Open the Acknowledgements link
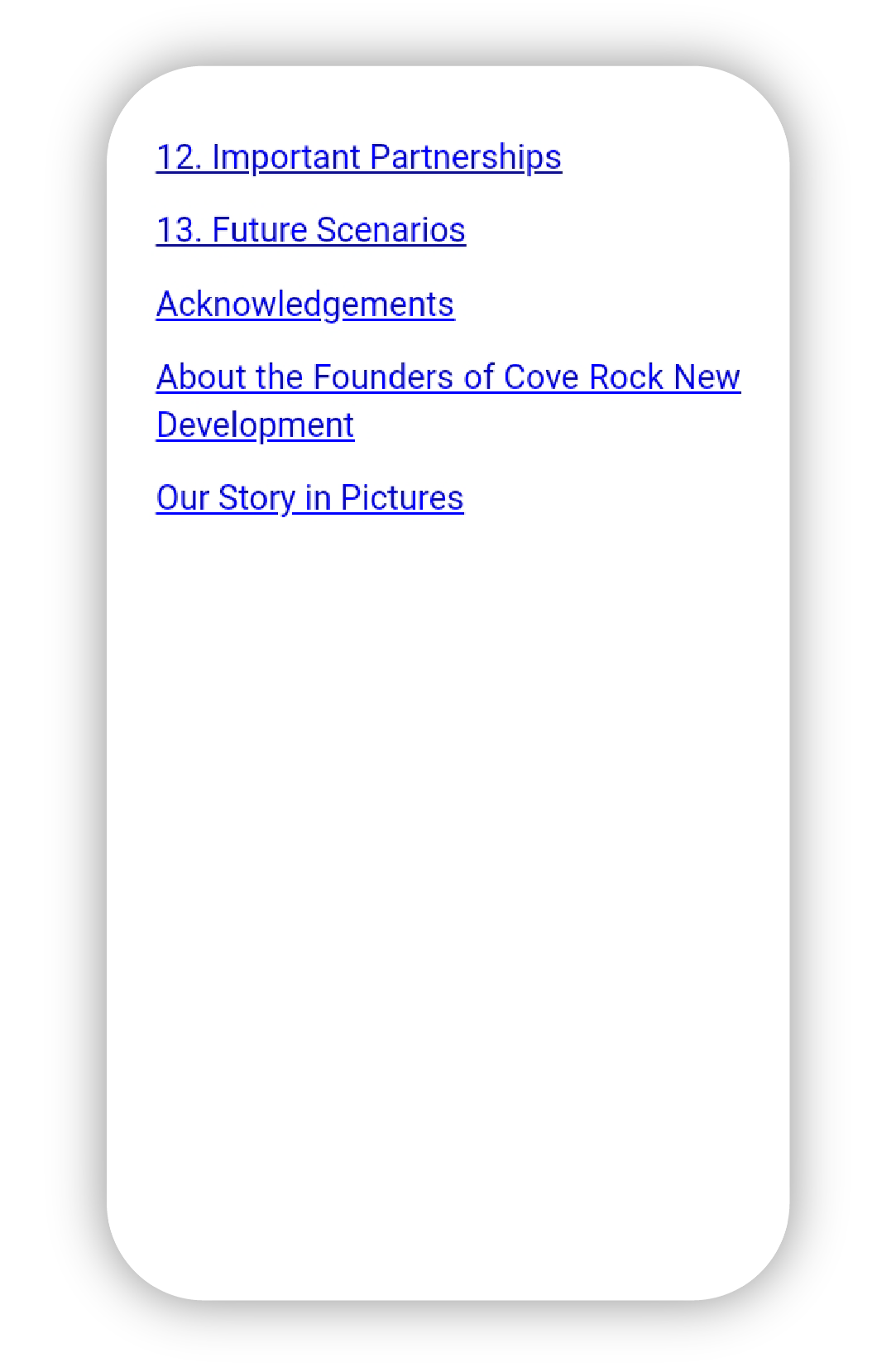The width and height of the screenshot is (896, 1372). coord(304,305)
